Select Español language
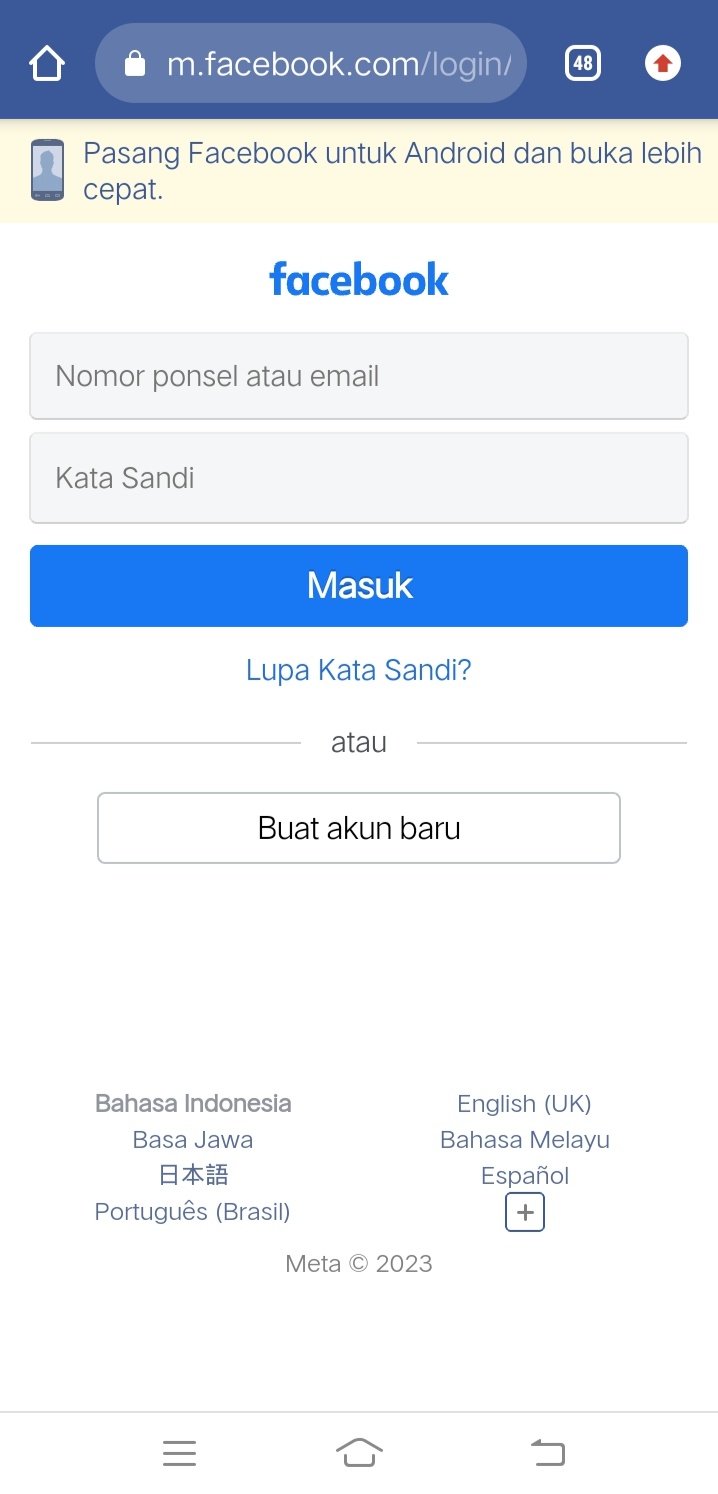Screen dimensions: 718x1494 click(x=524, y=1176)
